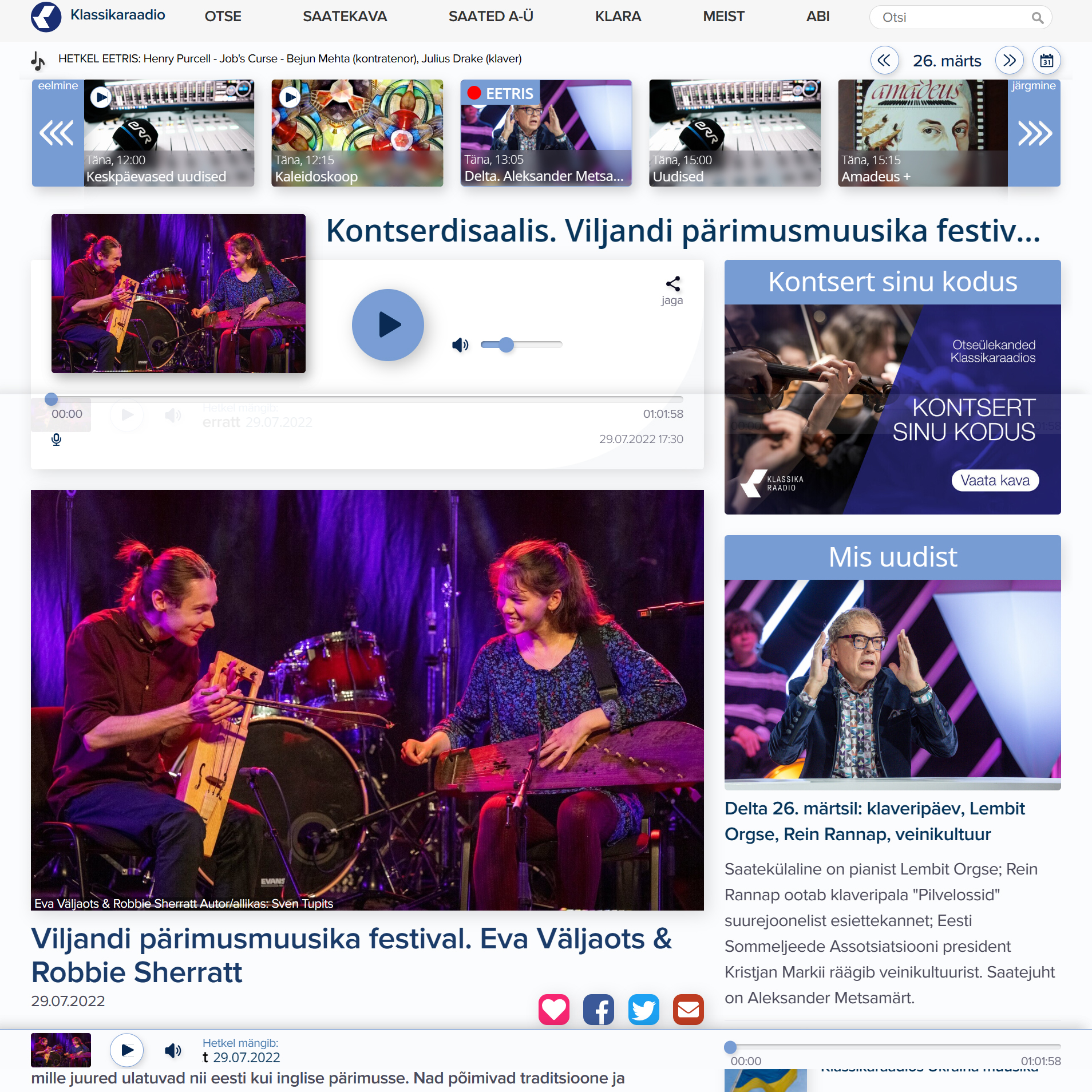Viewport: 1092px width, 1092px height.
Task: Add the concert to favourites with heart
Action: click(x=553, y=1010)
